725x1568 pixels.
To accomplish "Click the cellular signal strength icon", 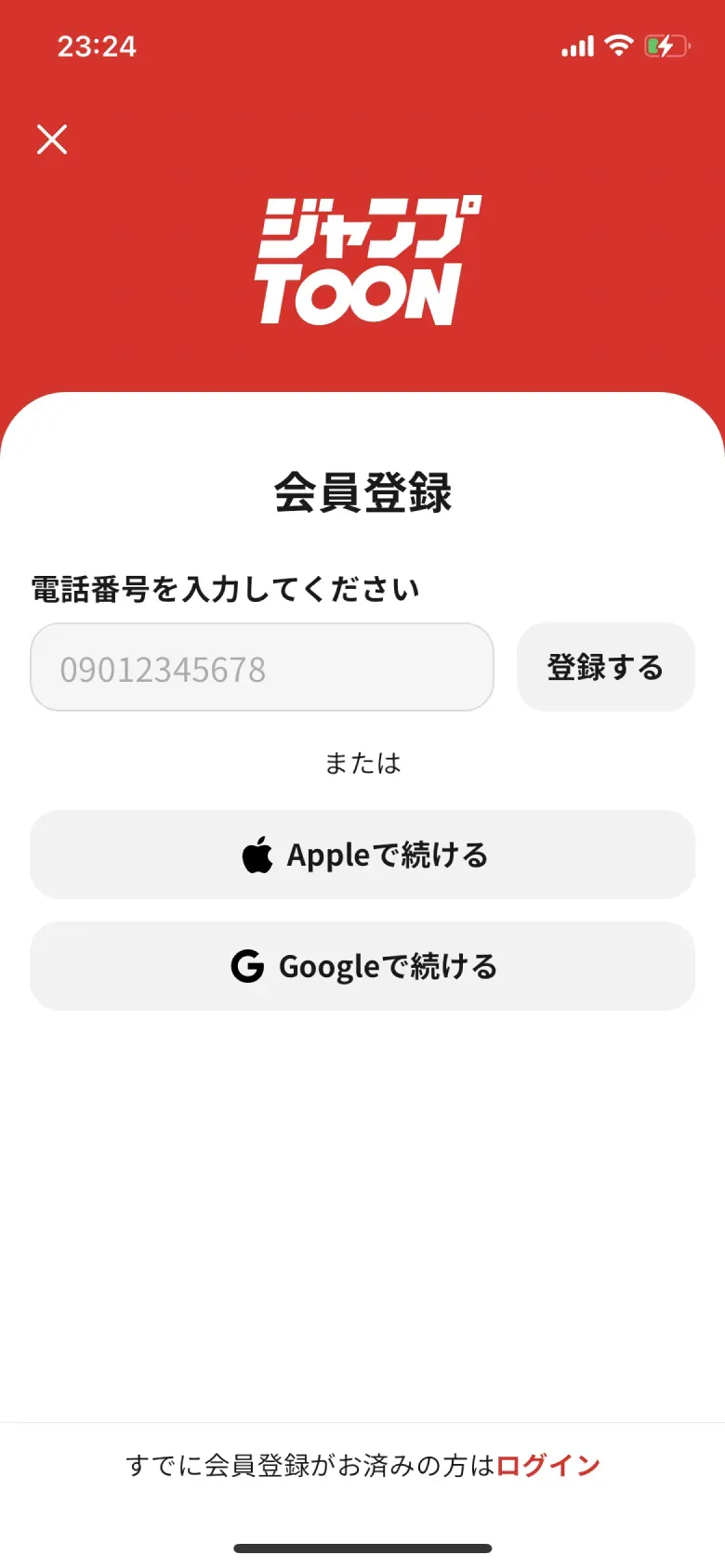I will point(577,45).
